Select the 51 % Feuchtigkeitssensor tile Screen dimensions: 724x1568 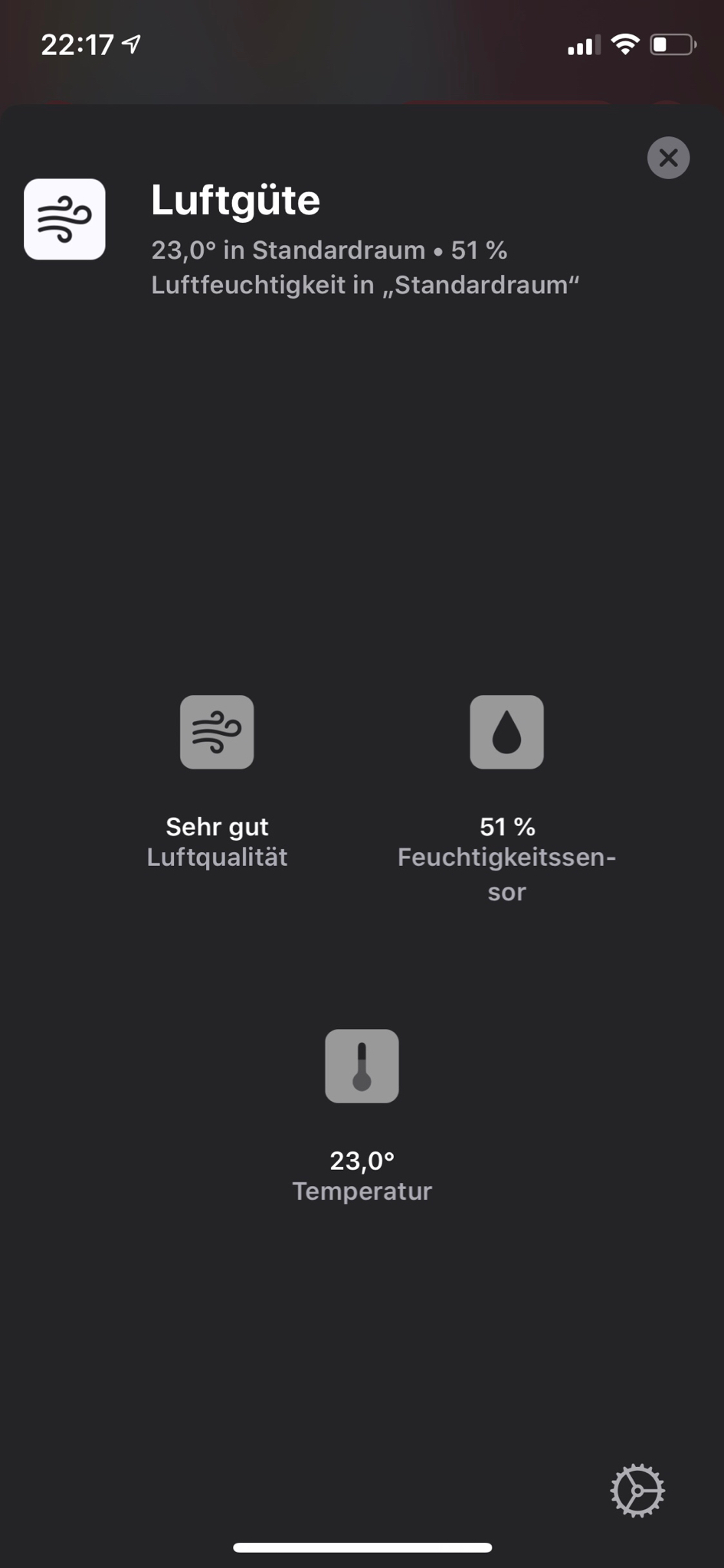pos(506,733)
